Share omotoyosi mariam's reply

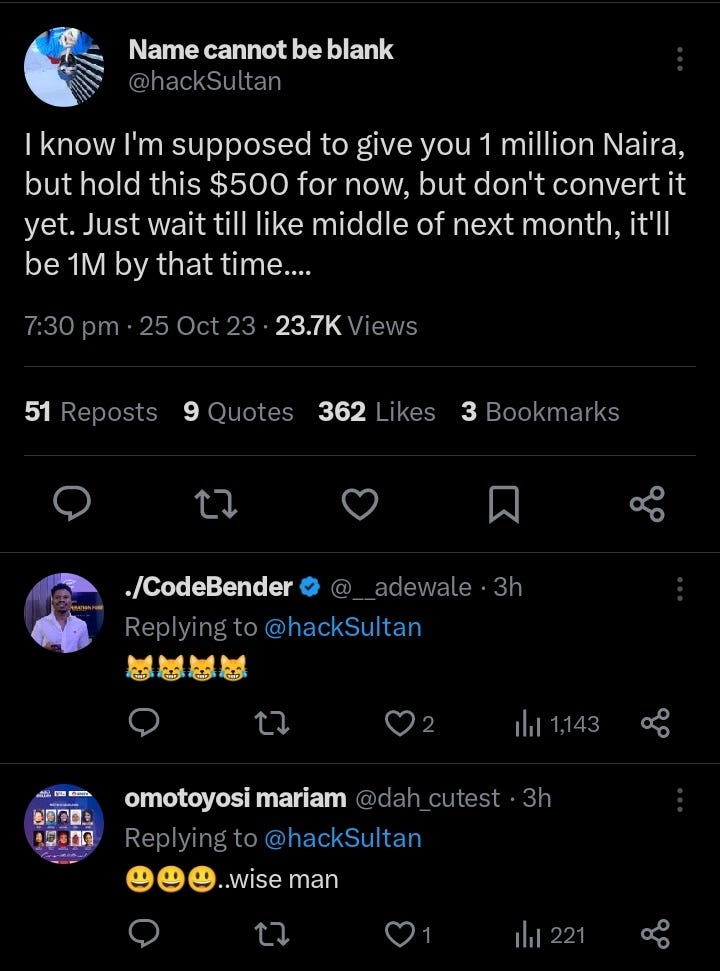655,935
